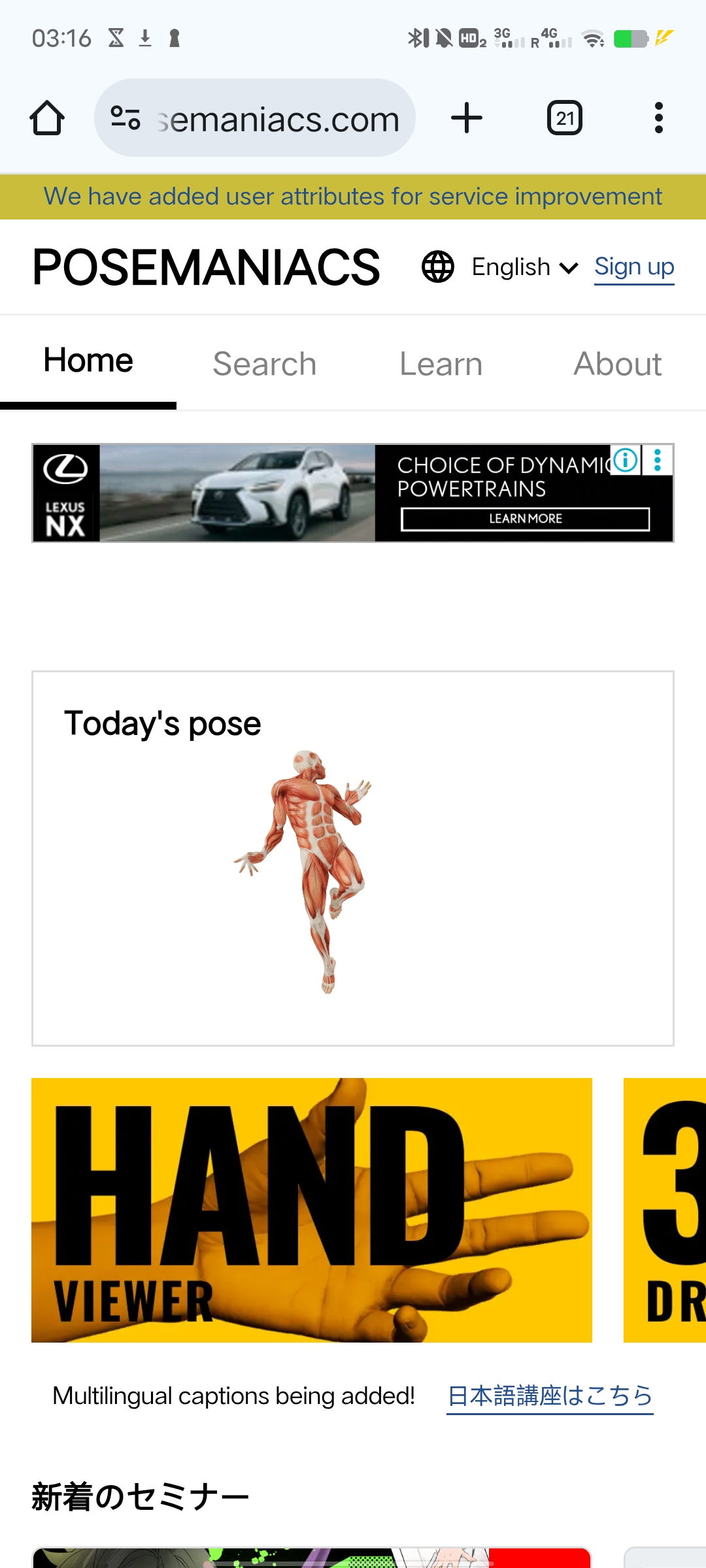The height and width of the screenshot is (1568, 706).
Task: Open the user attributes announcement banner
Action: 353,197
